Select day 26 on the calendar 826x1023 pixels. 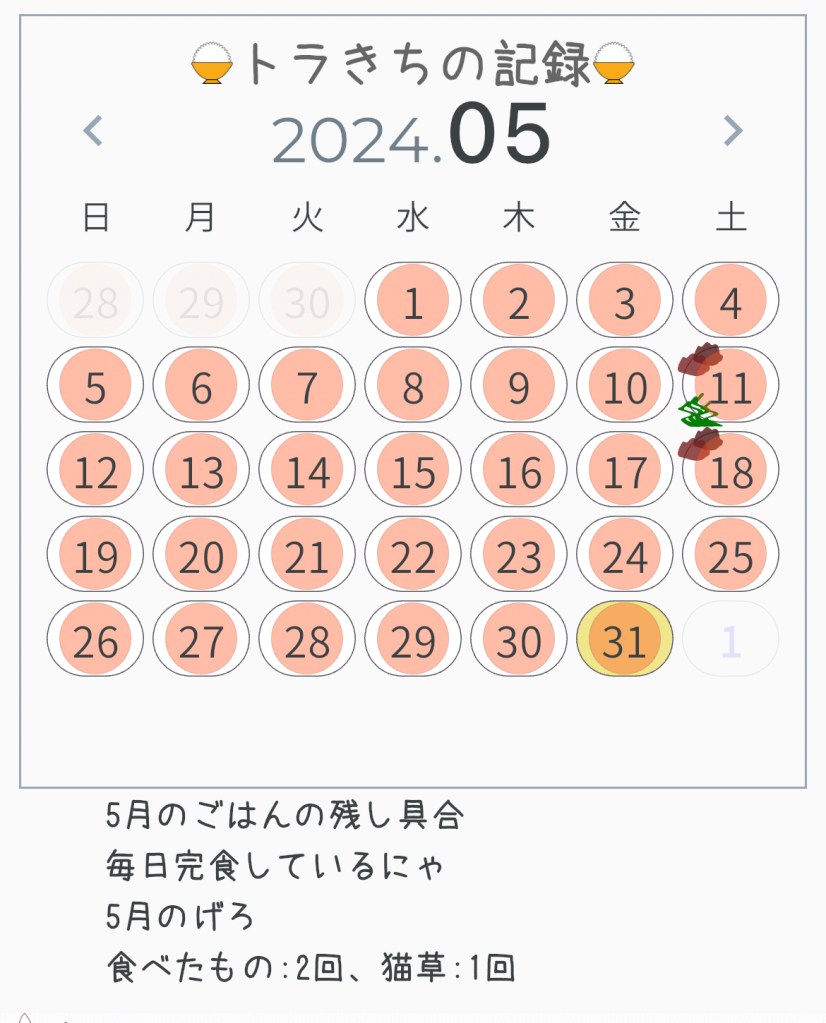pos(95,640)
